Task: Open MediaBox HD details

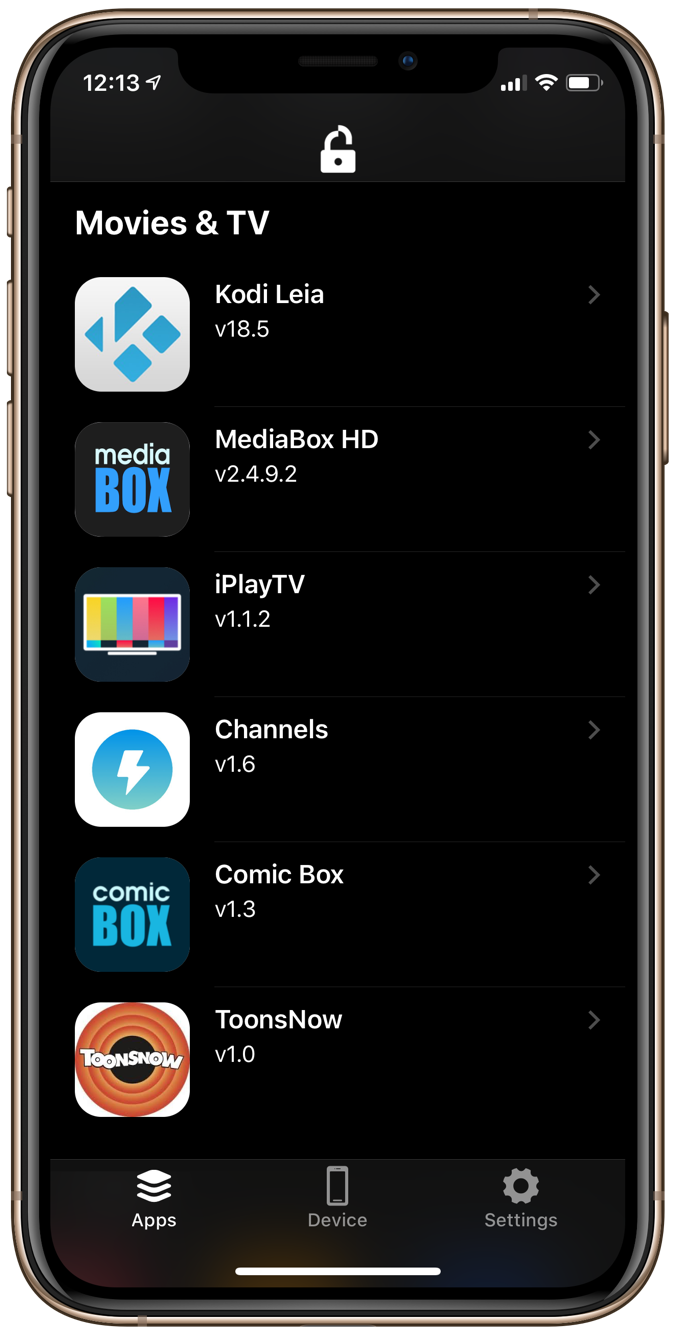Action: pyautogui.click(x=349, y=478)
